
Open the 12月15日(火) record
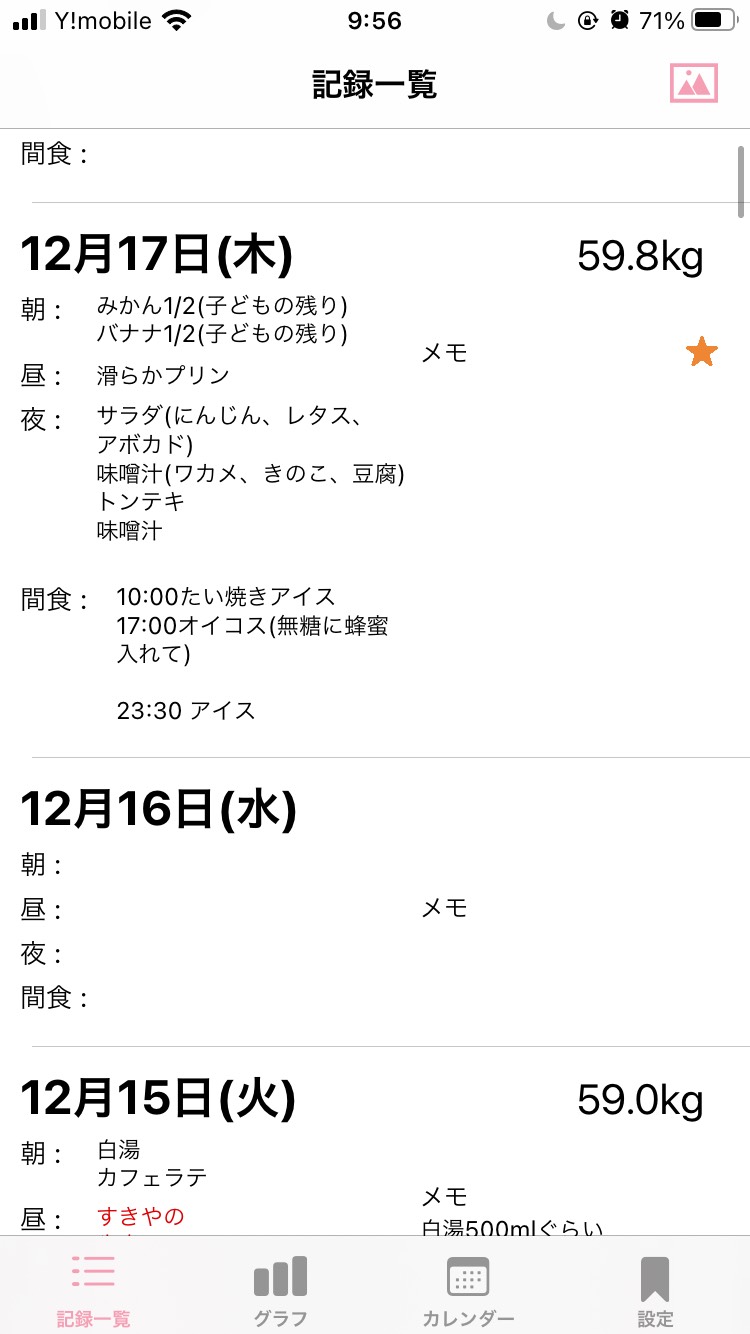pyautogui.click(x=375, y=1142)
